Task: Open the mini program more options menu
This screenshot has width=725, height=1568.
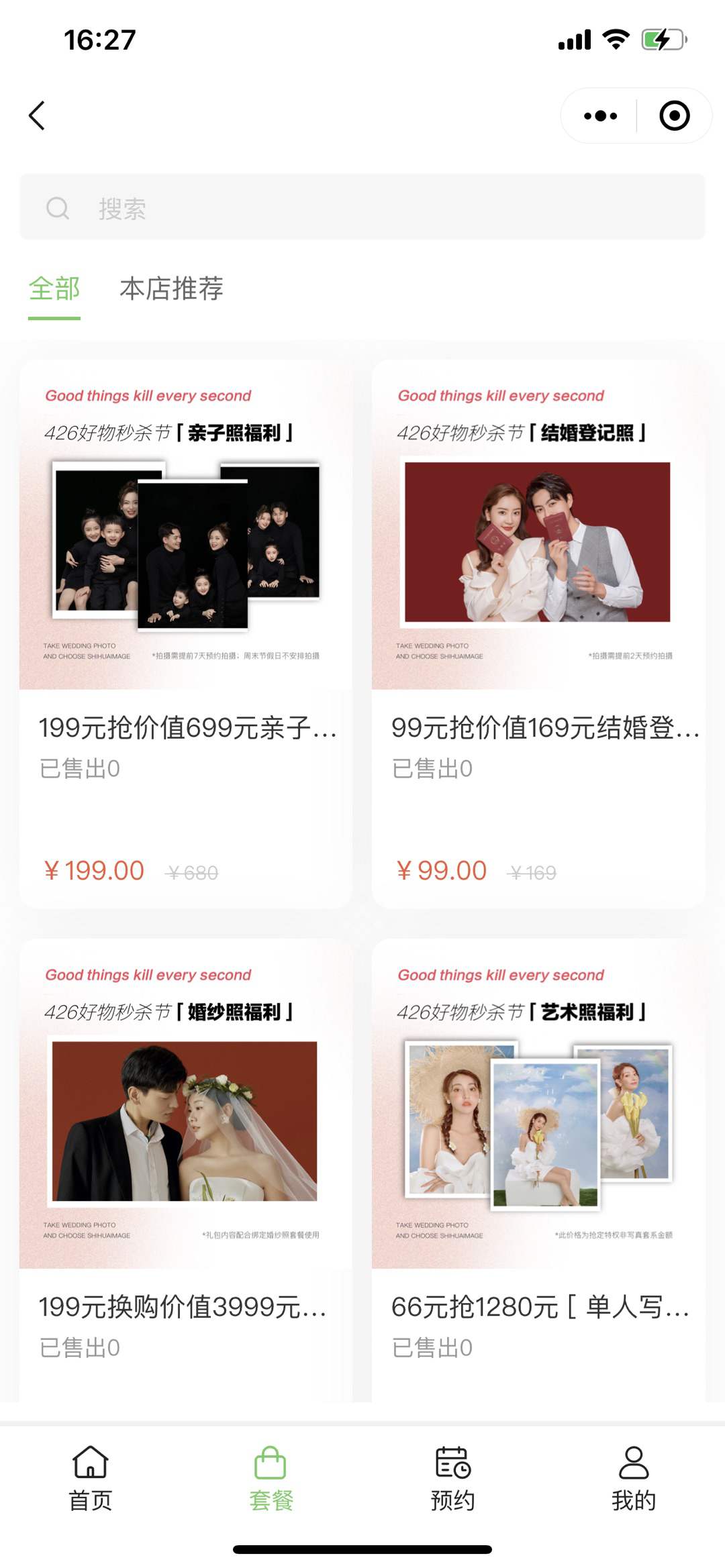Action: (x=600, y=115)
